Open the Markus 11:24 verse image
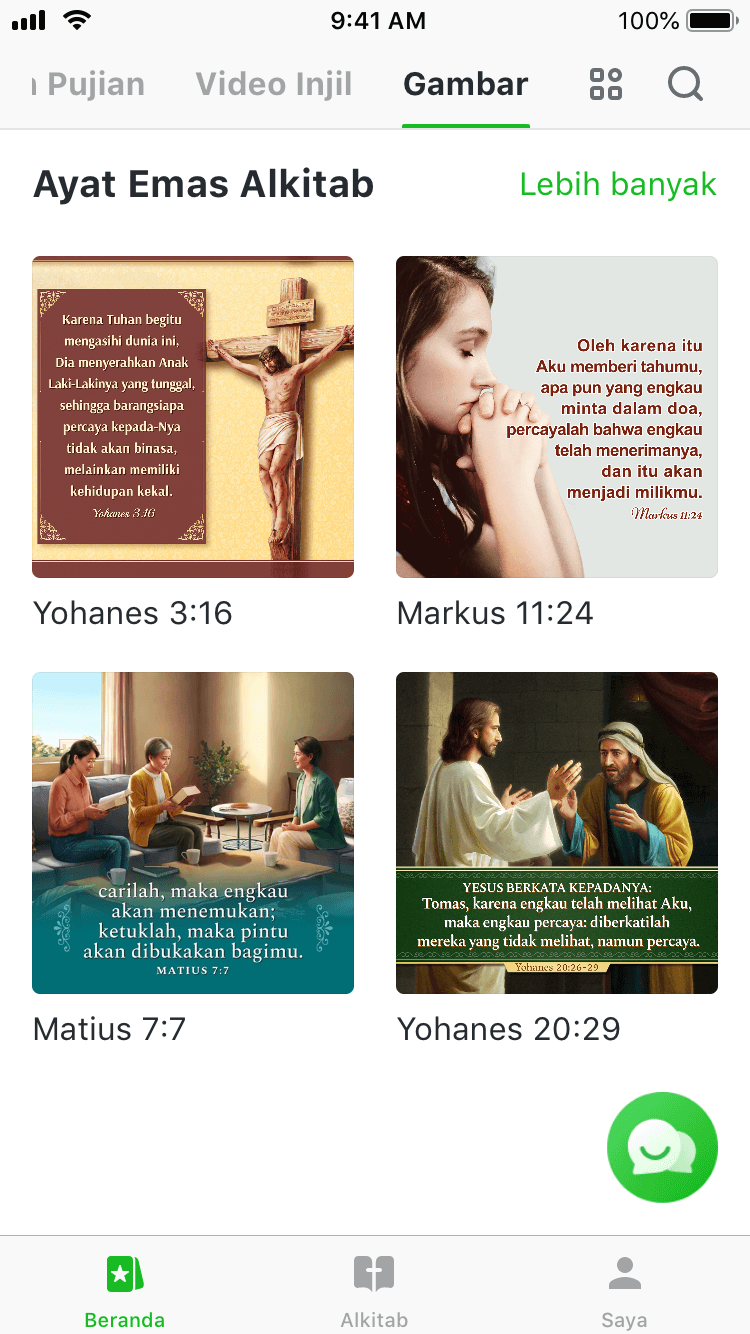750x1334 pixels. [x=557, y=417]
